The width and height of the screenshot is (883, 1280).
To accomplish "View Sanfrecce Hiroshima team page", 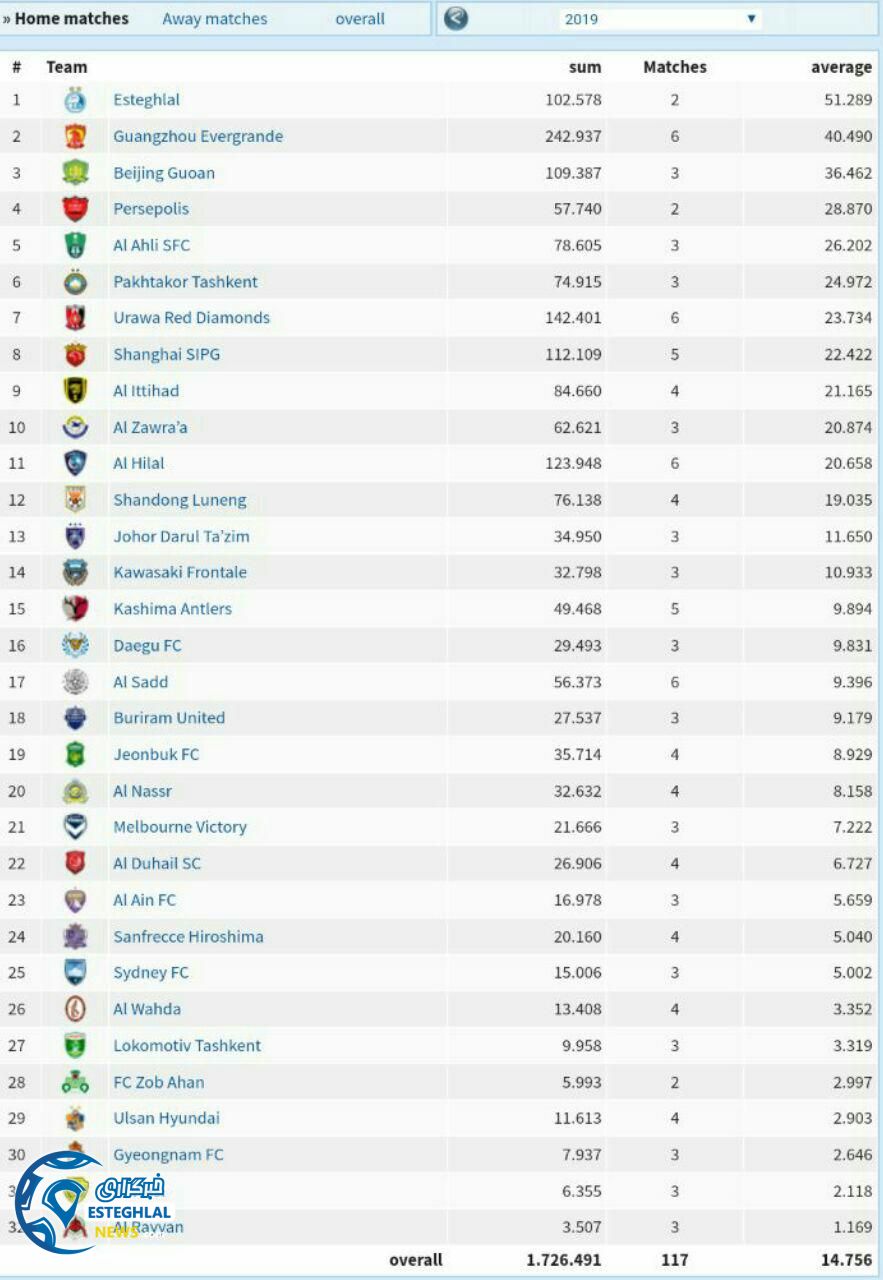I will [x=188, y=937].
